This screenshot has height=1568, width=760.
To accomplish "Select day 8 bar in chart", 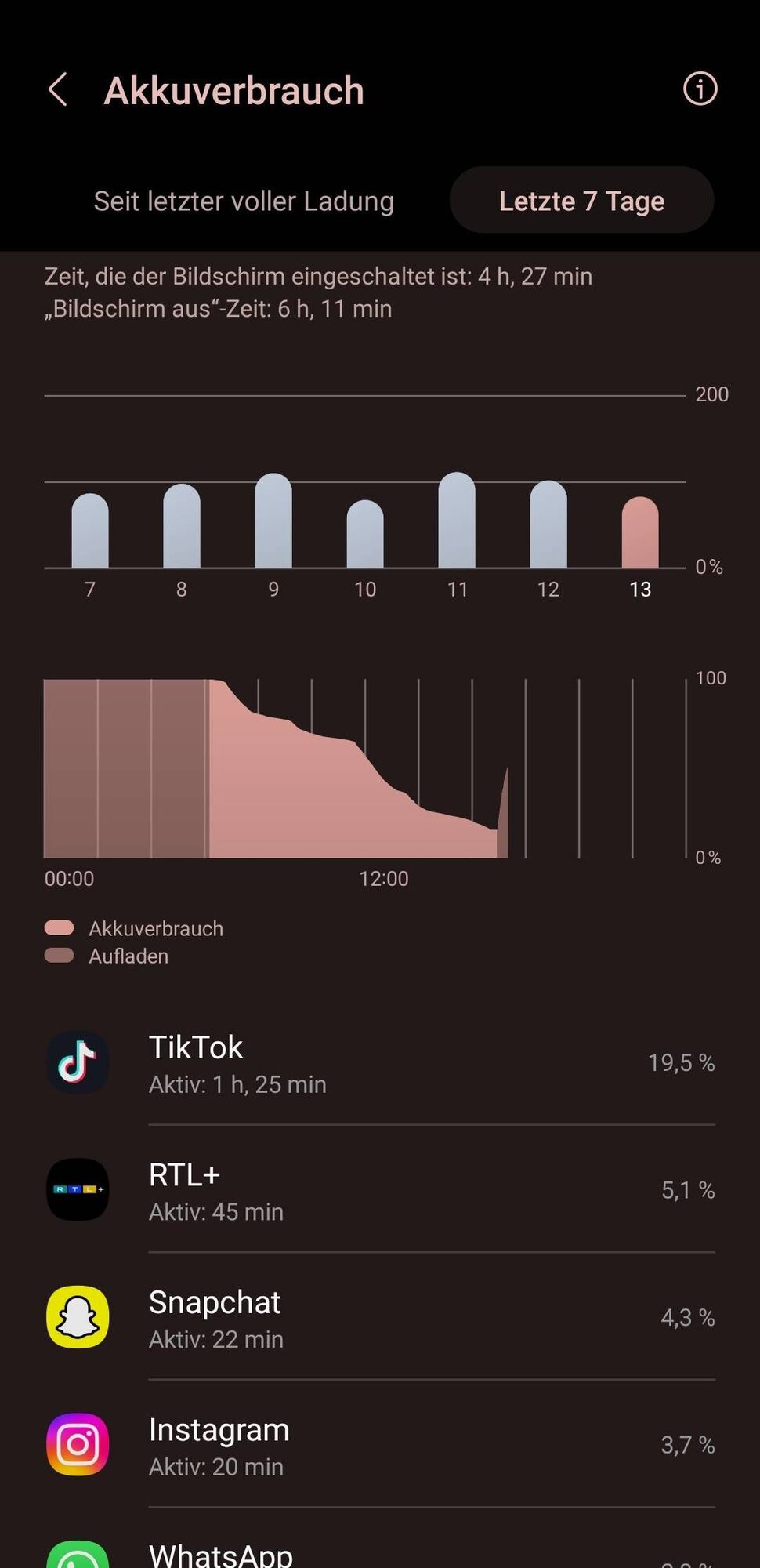I will pos(182,526).
